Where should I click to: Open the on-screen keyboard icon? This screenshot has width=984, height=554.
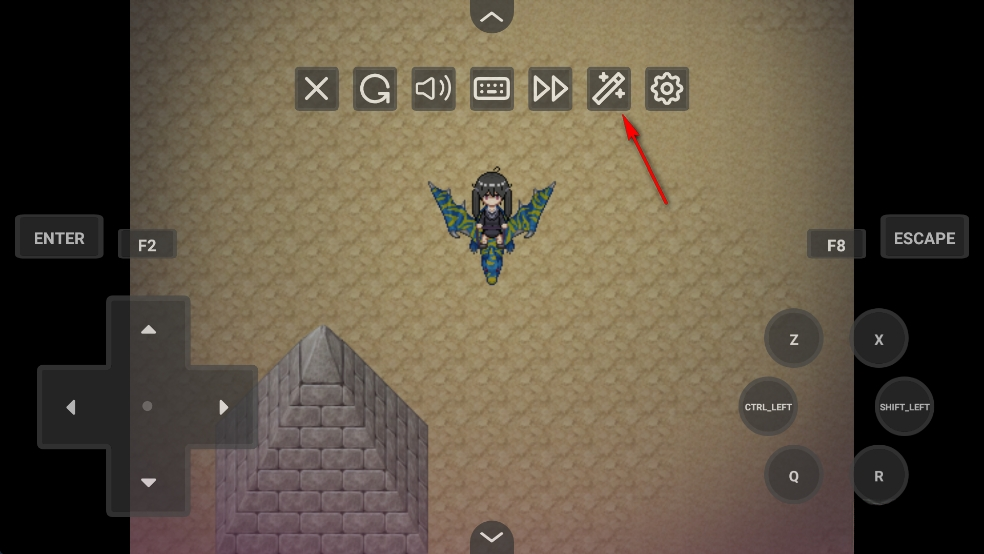pos(492,89)
